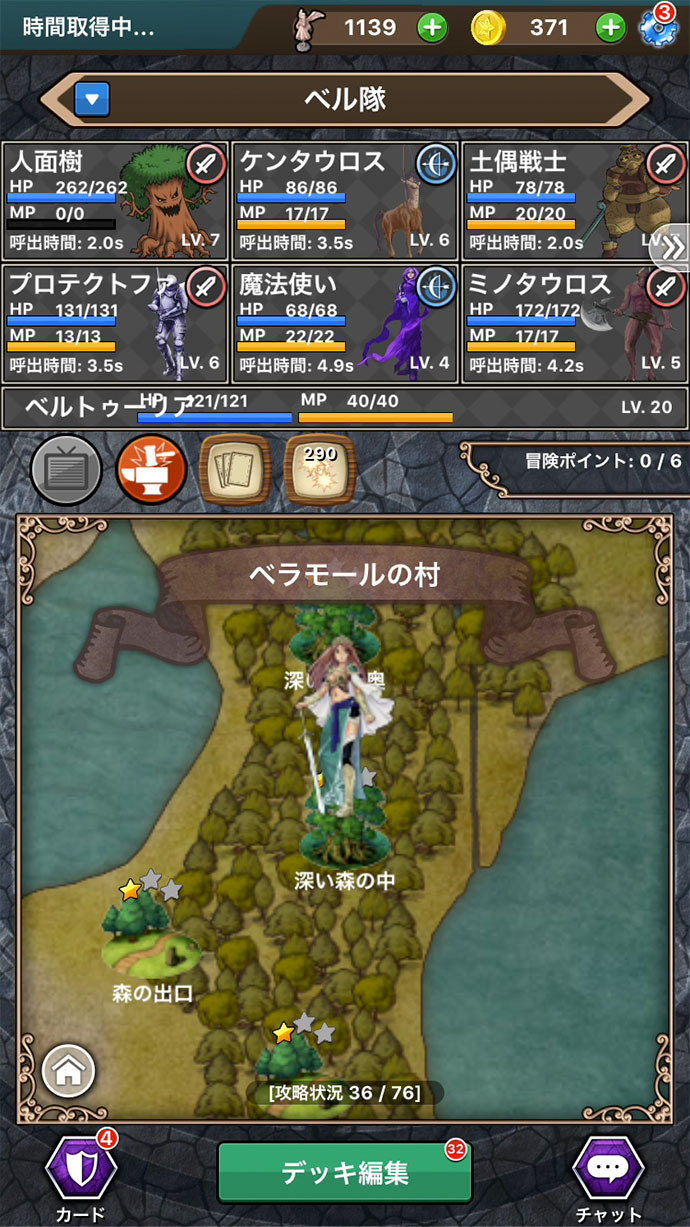Return home via the house icon

tap(69, 1071)
